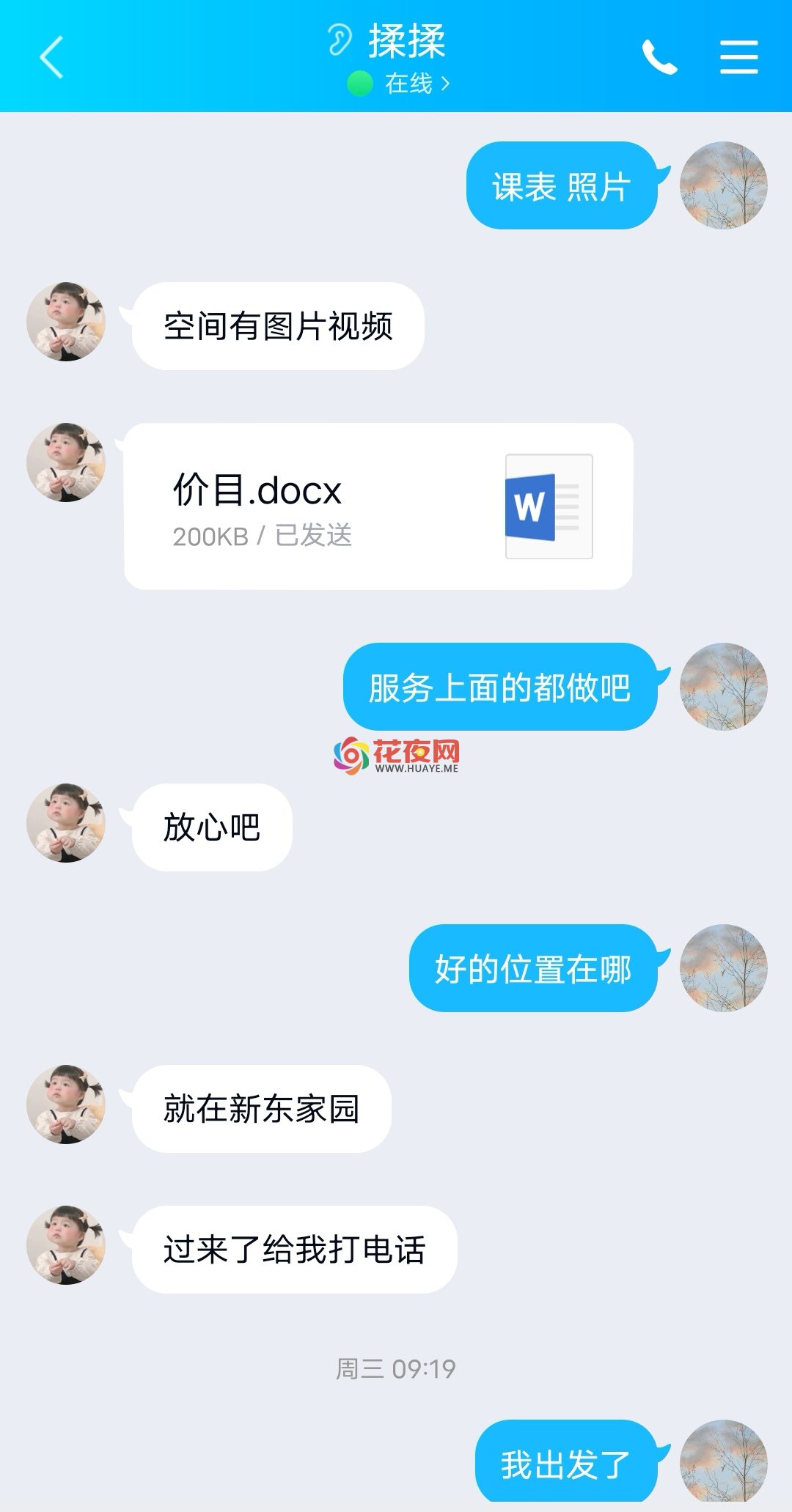Open the chat settings menu icon
Screen dimensions: 792x1512
(x=738, y=57)
